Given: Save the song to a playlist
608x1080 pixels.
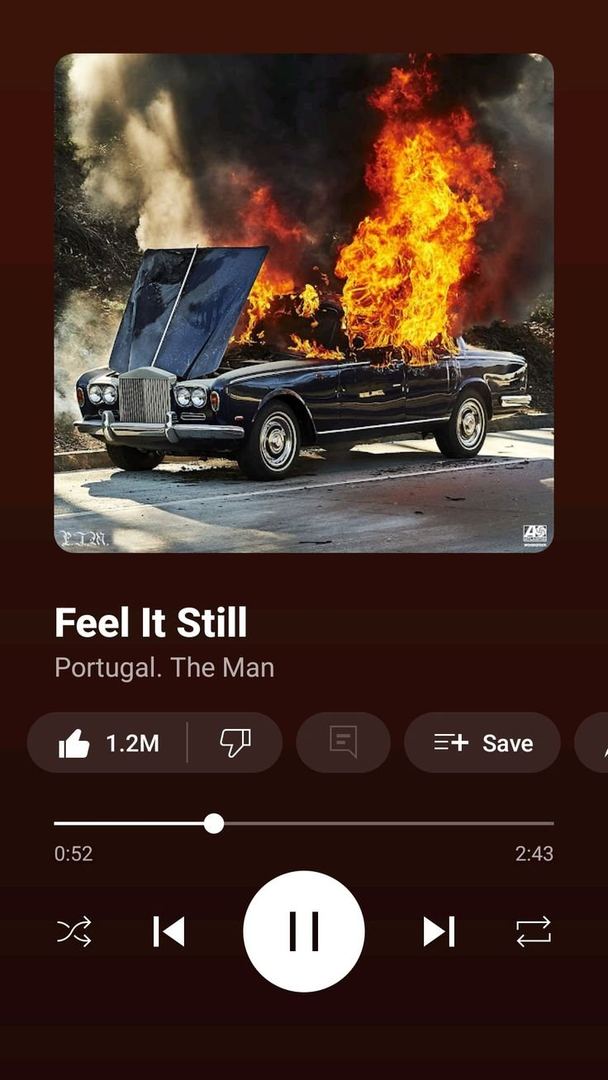Looking at the screenshot, I should point(482,742).
